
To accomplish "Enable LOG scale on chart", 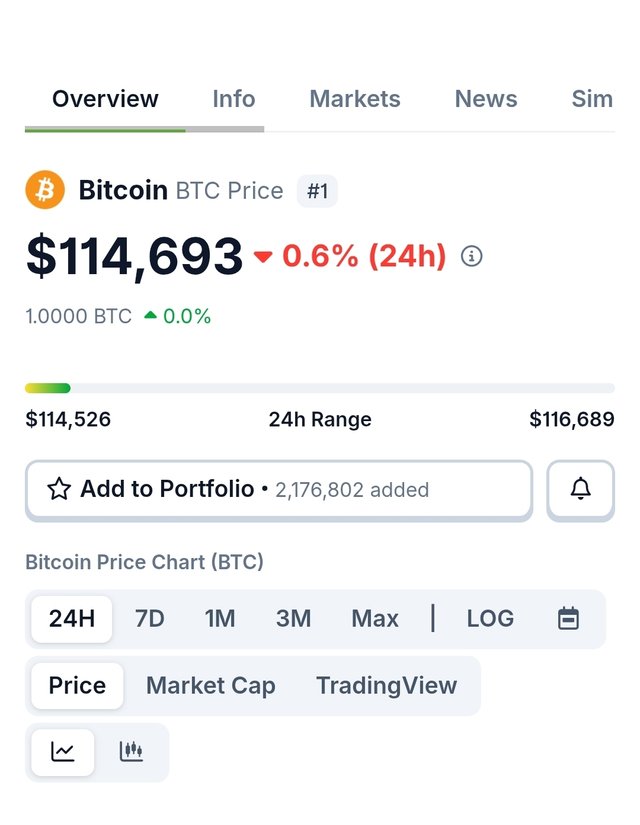I will point(490,619).
